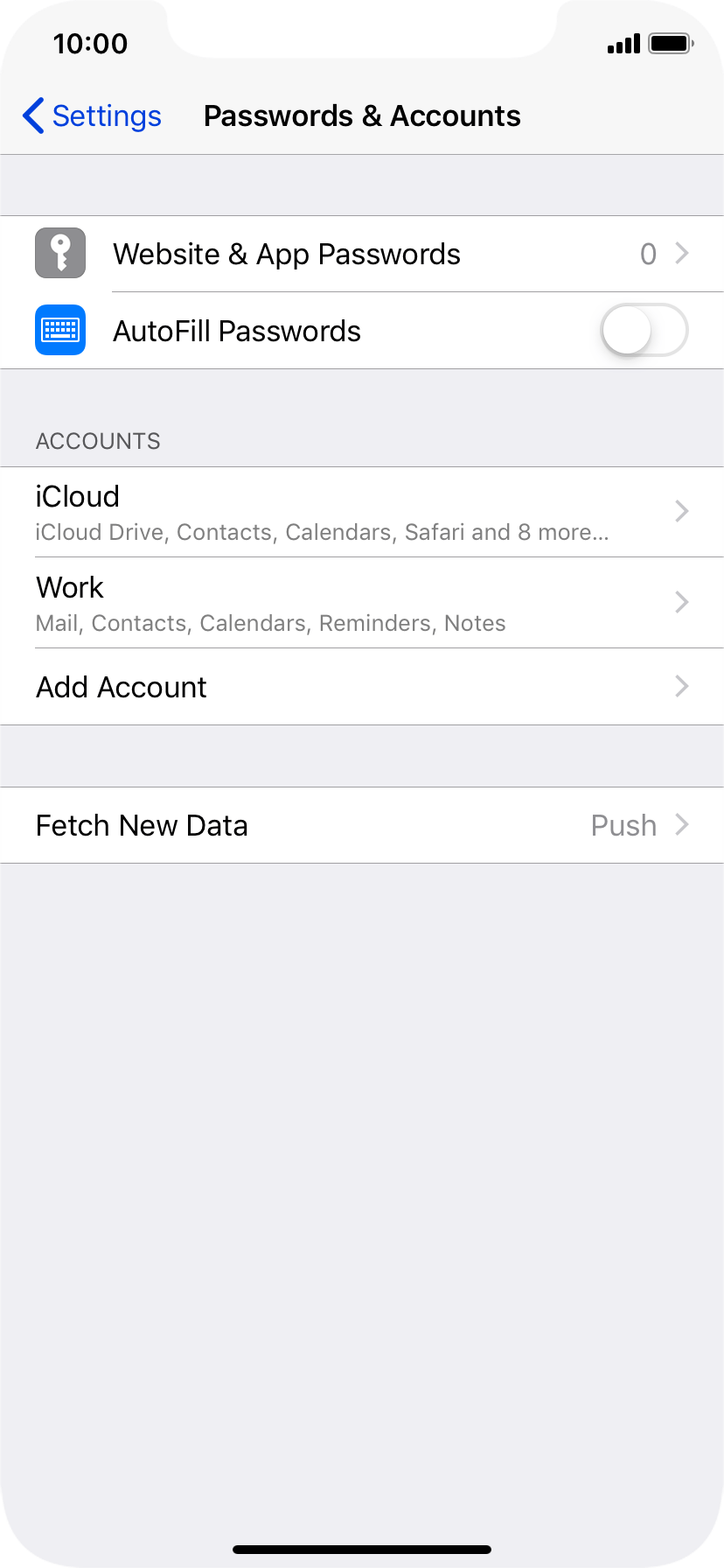Enable the AutoFill Passwords toggle
The image size is (724, 1568).
tap(644, 331)
